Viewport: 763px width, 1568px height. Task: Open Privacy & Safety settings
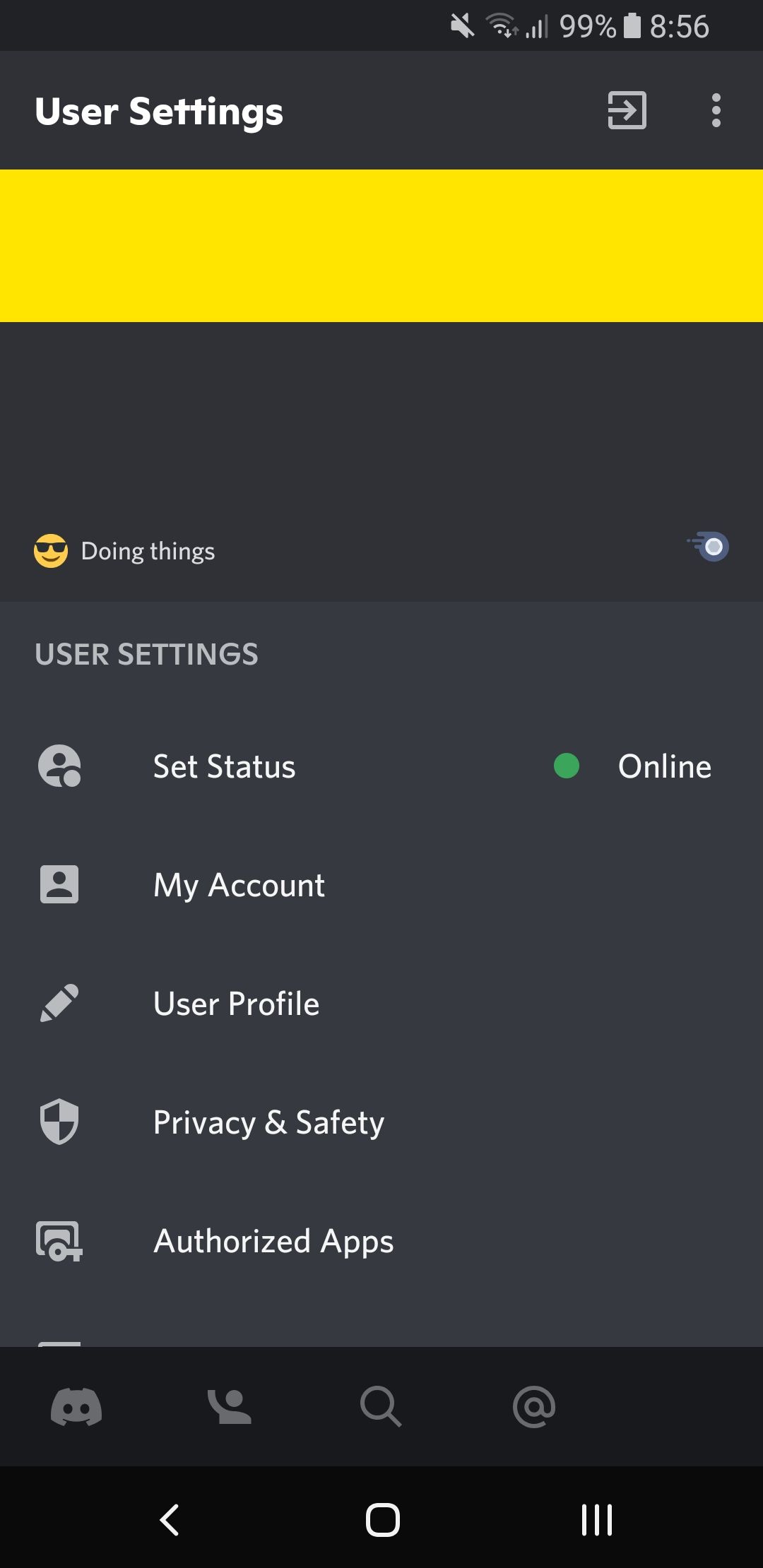(268, 1122)
